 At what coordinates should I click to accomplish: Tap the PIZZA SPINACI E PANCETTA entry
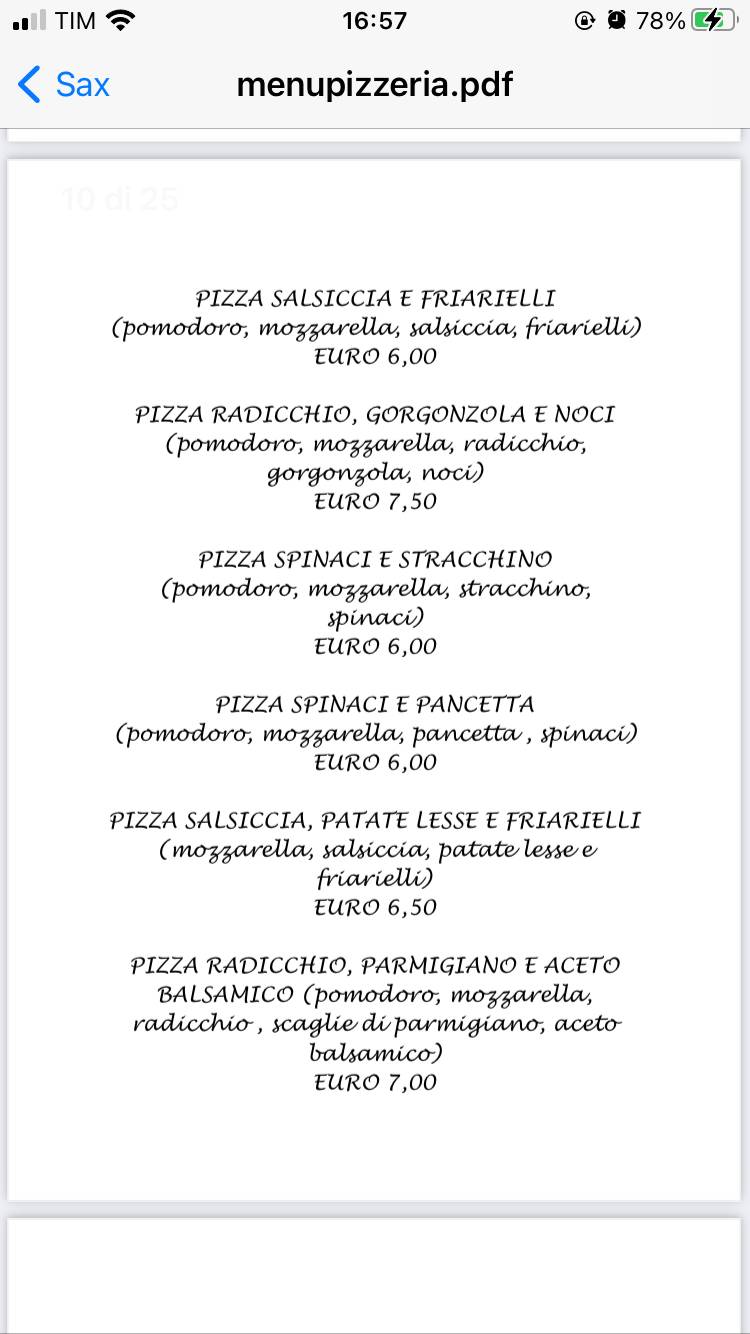[374, 703]
